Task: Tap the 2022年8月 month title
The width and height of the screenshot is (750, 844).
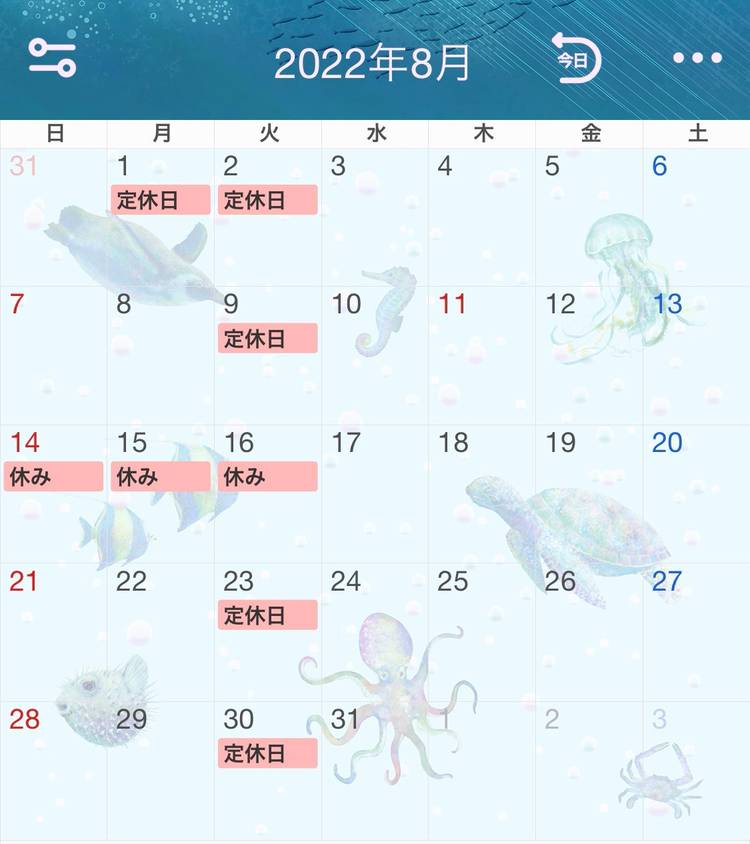Action: pyautogui.click(x=372, y=63)
